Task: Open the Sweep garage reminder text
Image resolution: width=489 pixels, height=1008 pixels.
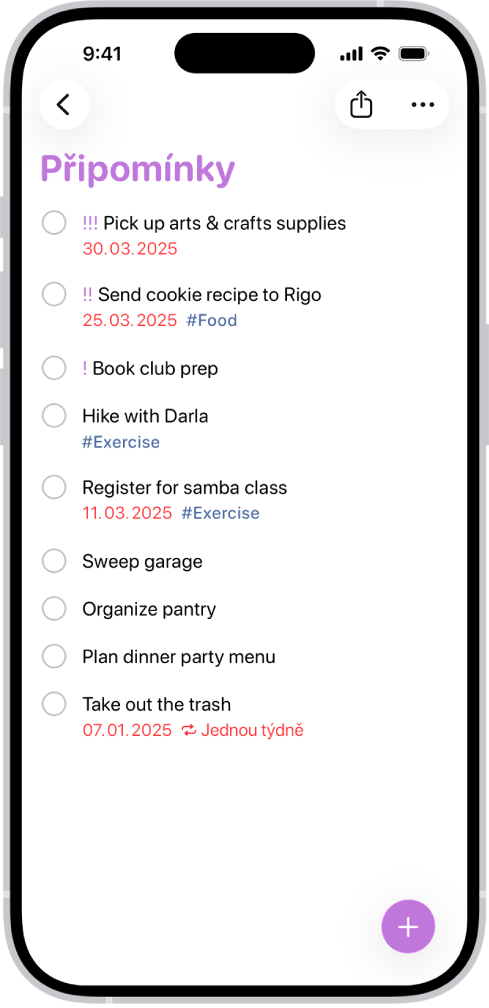Action: [142, 561]
